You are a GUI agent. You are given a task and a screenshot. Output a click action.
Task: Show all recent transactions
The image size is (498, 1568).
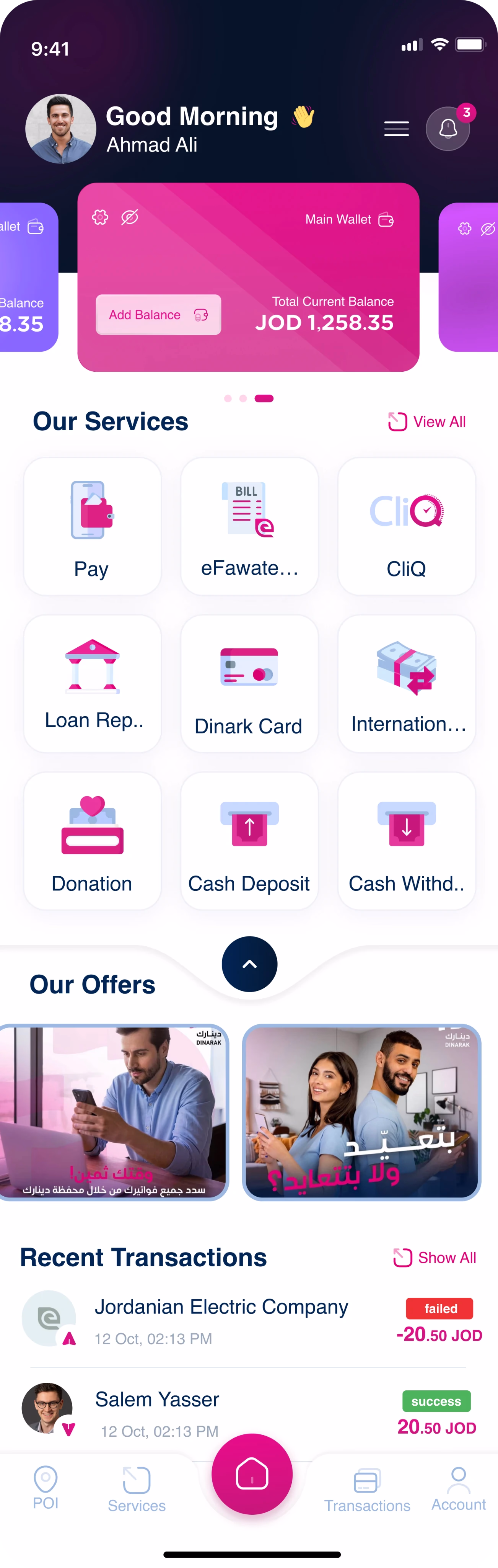(x=435, y=1257)
